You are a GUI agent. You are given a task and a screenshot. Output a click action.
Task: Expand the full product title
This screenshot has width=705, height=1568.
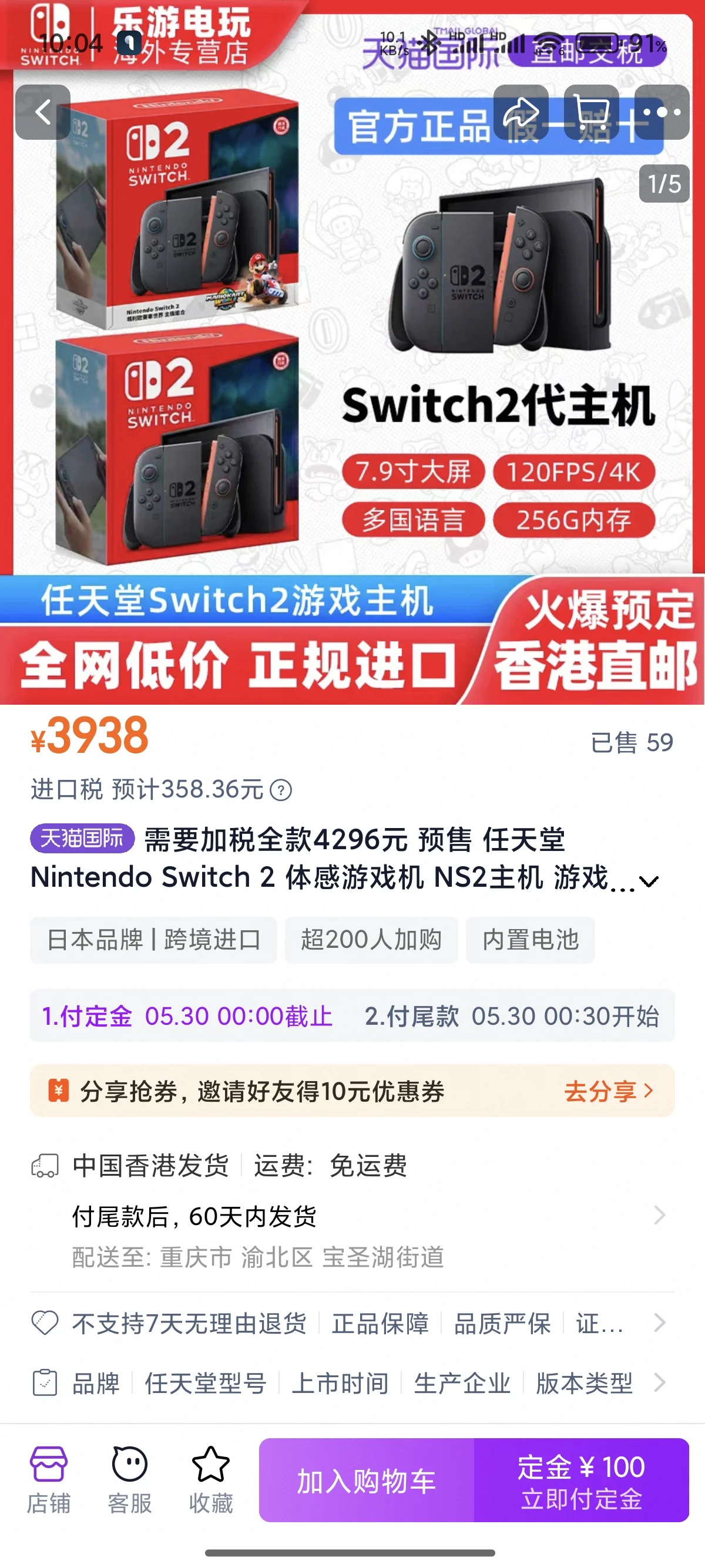649,881
